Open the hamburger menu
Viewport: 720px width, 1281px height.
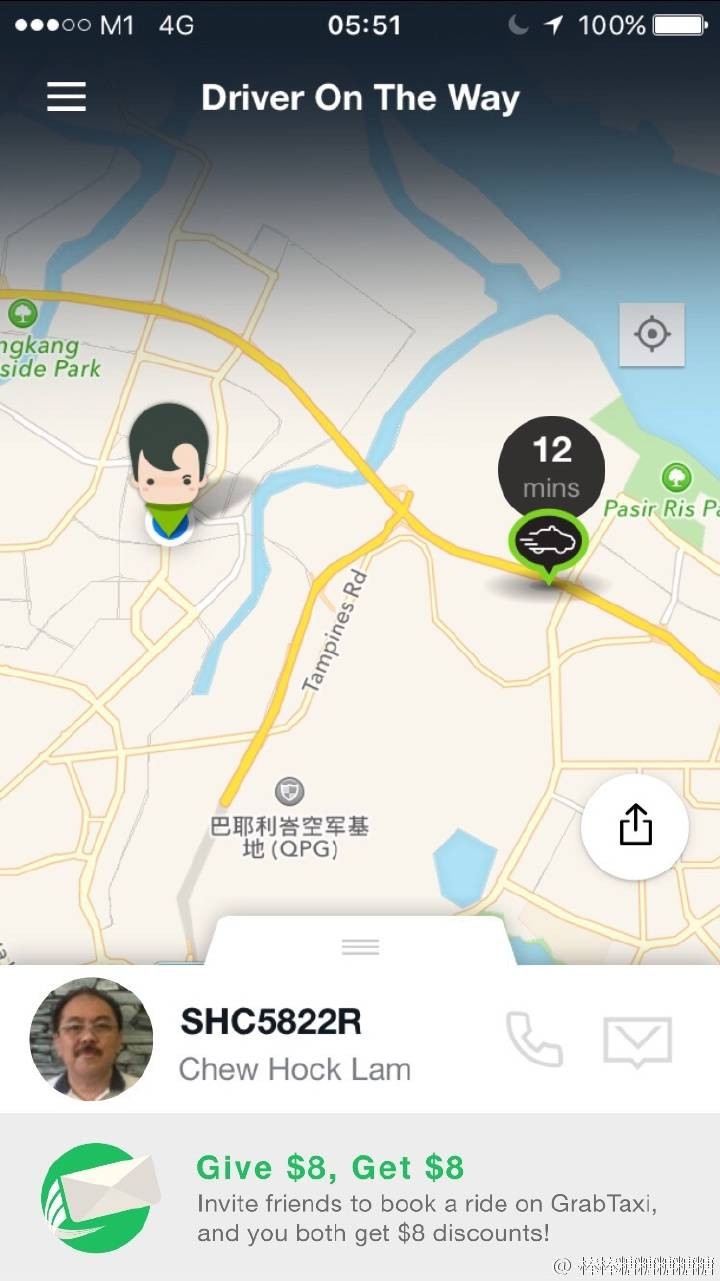coord(66,97)
